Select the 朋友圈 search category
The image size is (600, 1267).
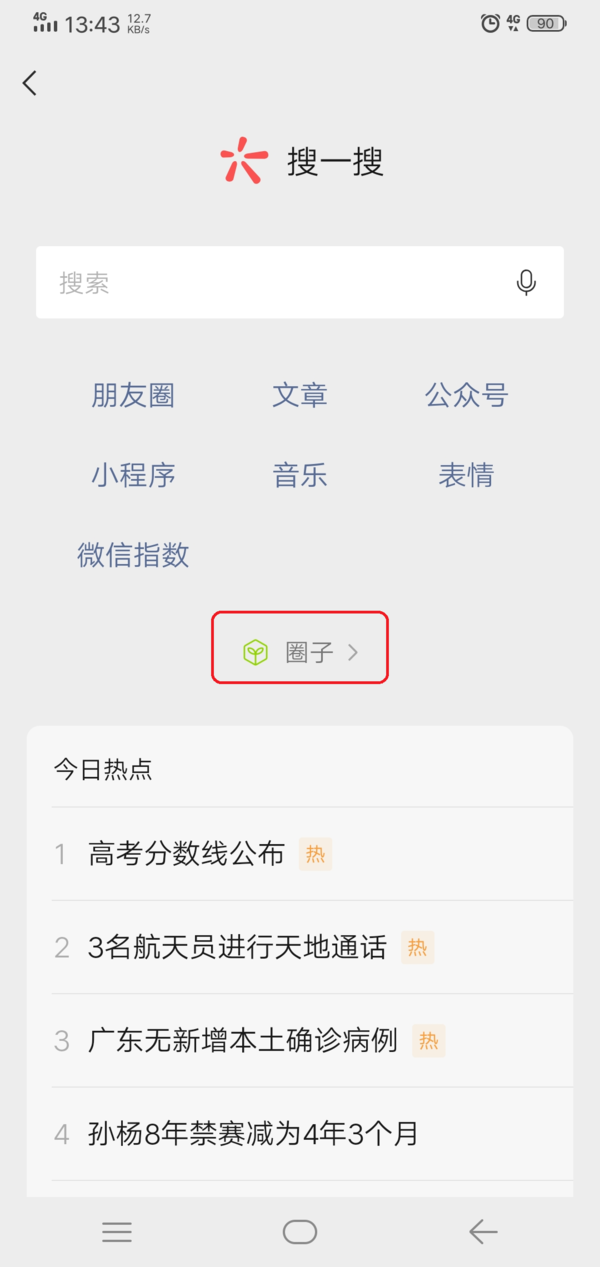point(133,396)
